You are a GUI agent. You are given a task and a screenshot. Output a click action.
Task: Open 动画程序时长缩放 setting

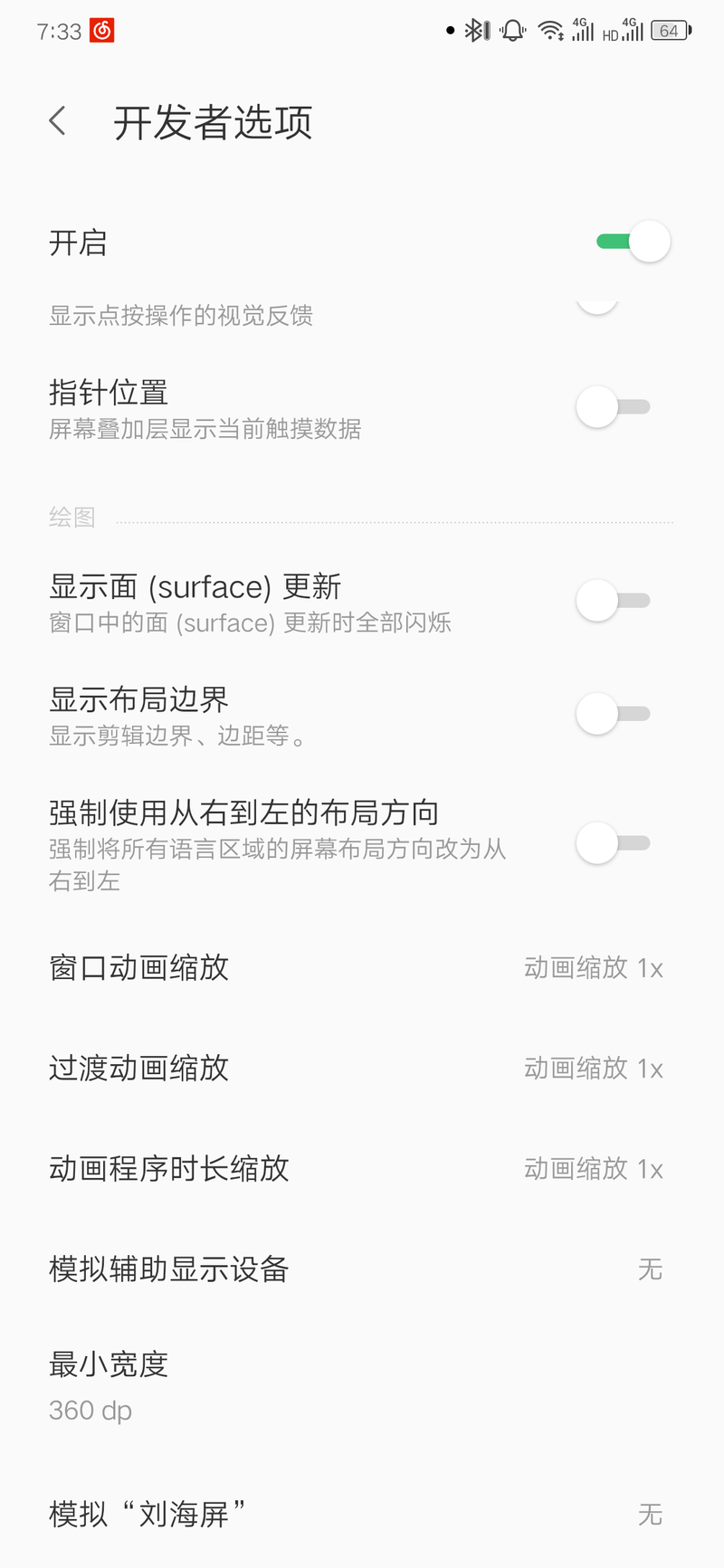pos(362,1169)
